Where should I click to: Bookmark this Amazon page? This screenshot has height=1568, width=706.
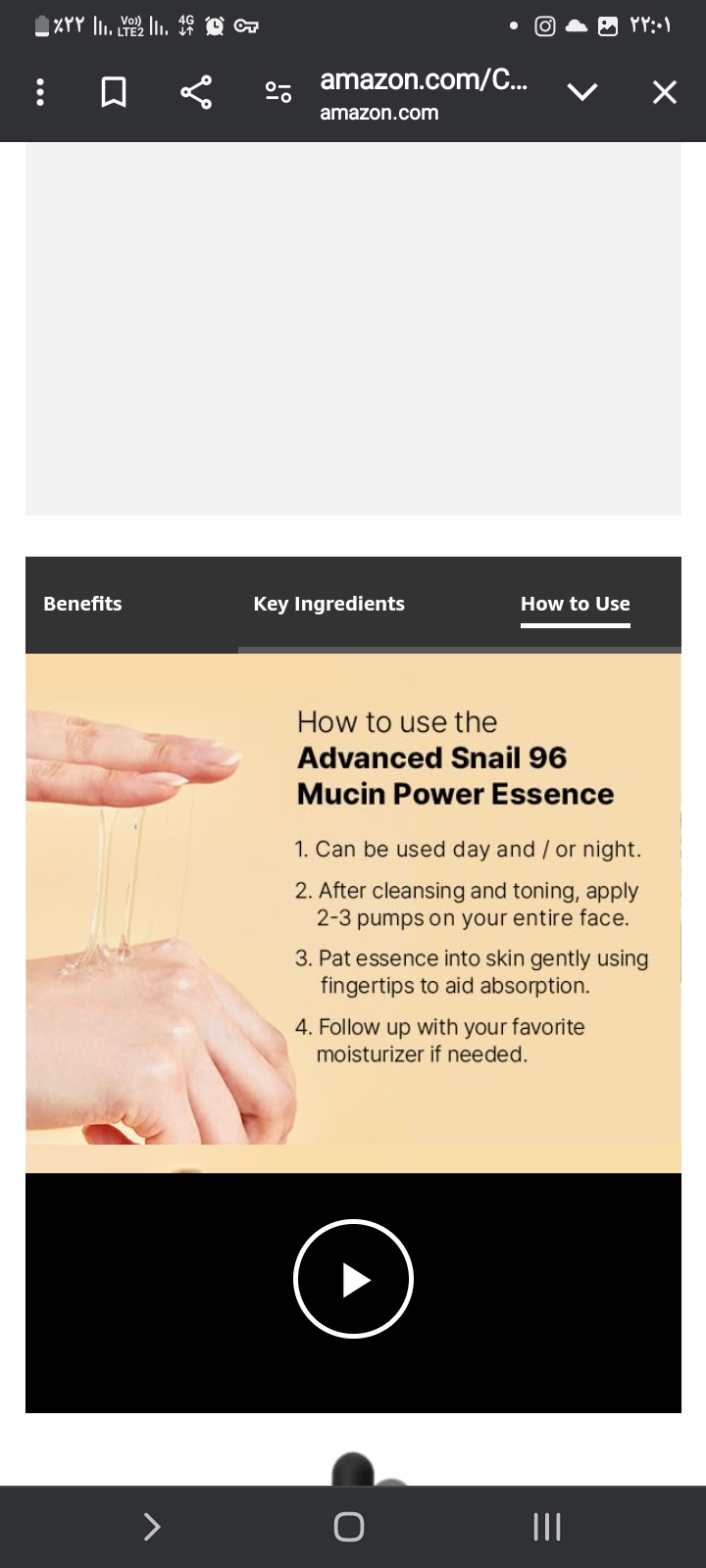pyautogui.click(x=114, y=92)
